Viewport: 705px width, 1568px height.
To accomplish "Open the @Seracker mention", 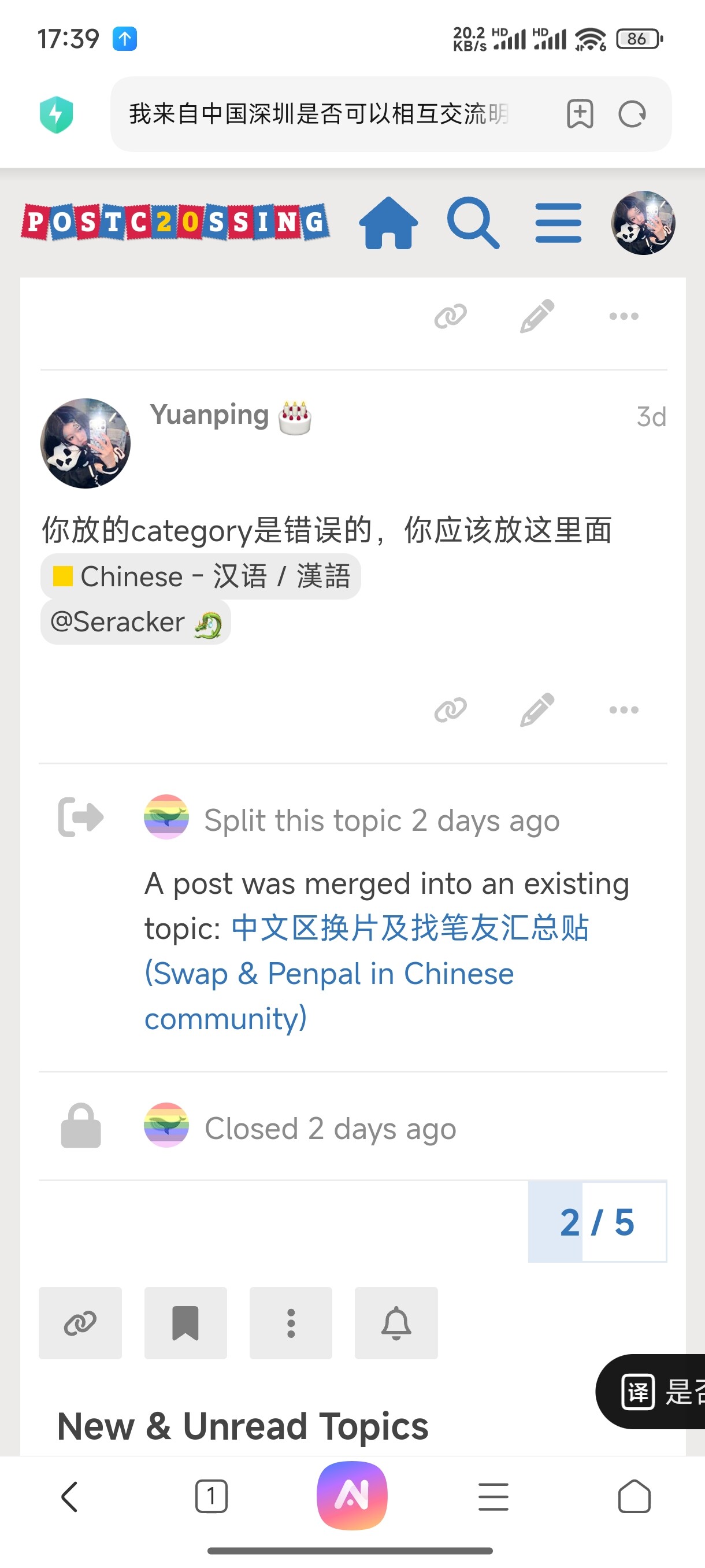I will pos(135,623).
